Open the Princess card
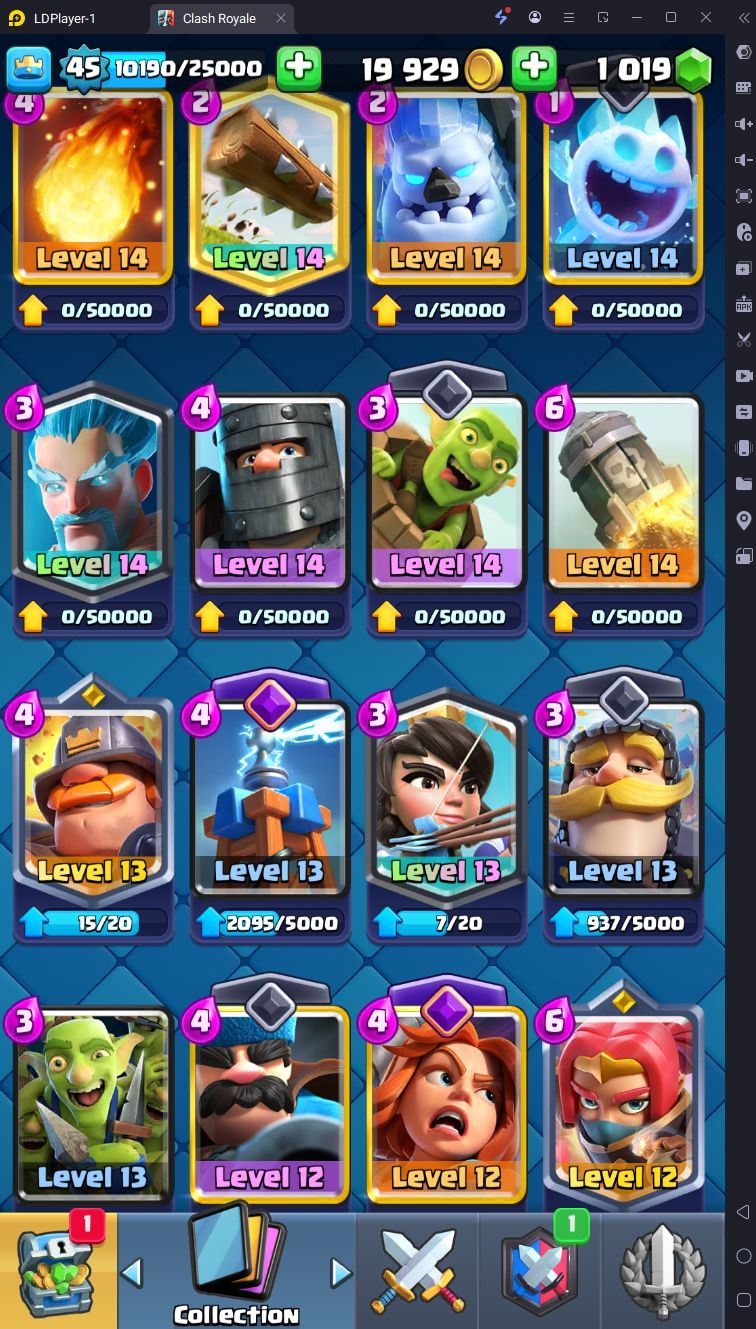Image resolution: width=756 pixels, height=1329 pixels. [x=445, y=800]
